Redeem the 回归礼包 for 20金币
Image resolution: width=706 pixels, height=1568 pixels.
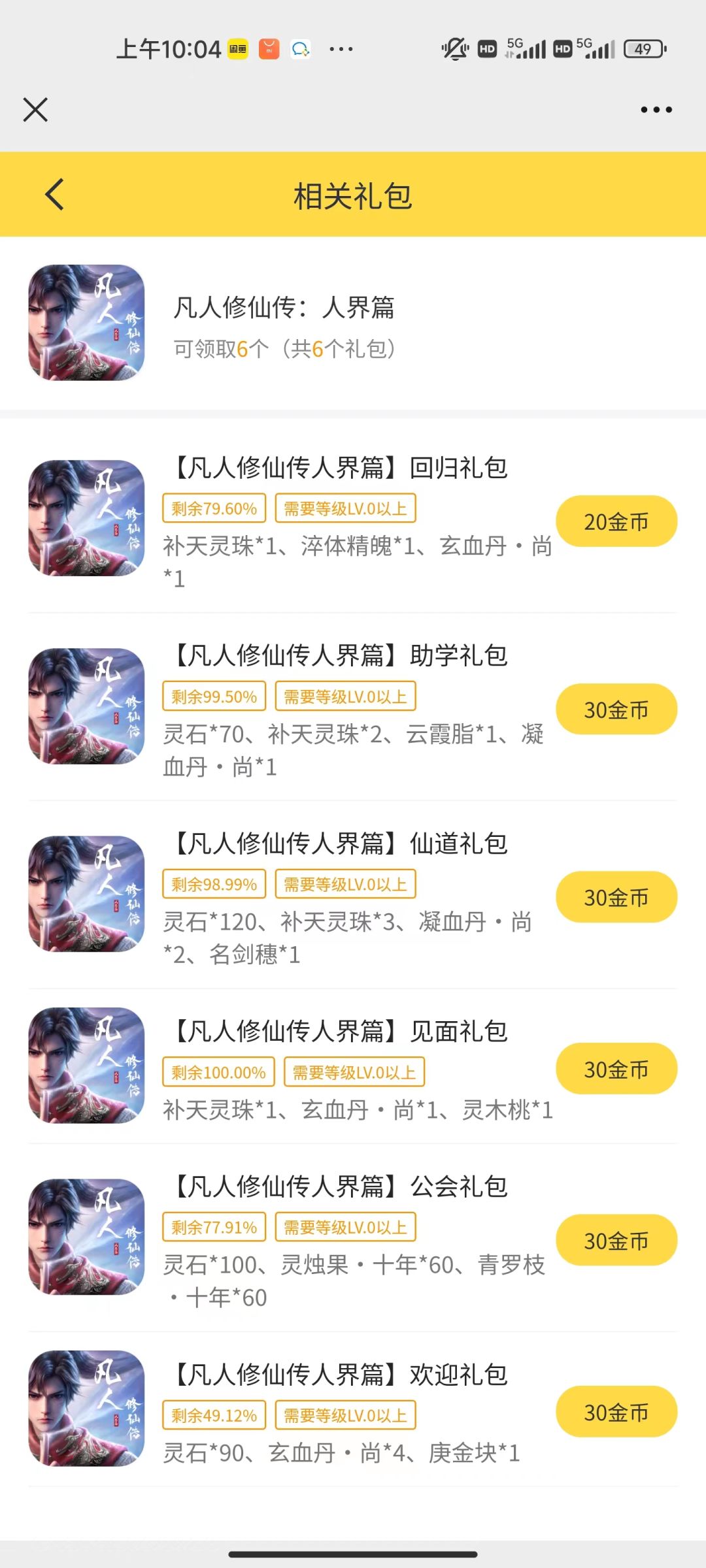[616, 521]
